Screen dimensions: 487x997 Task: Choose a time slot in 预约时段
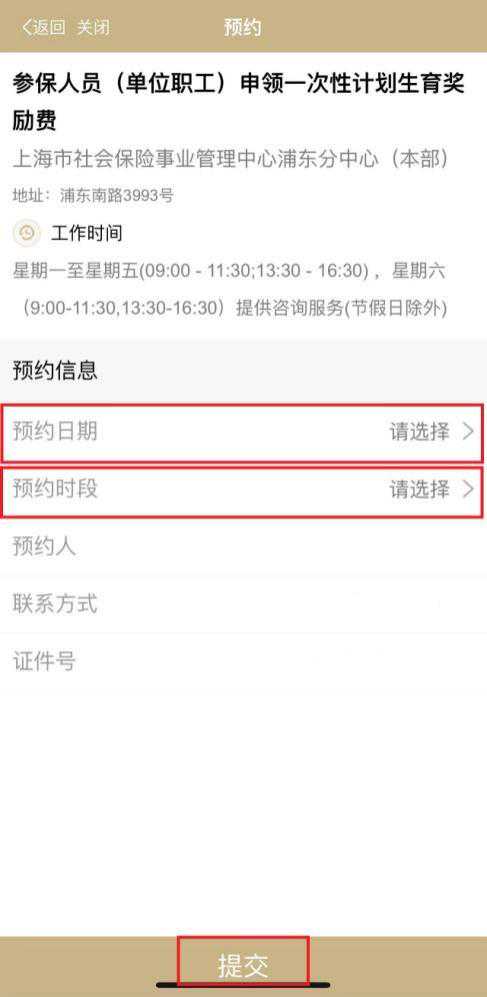[x=242, y=490]
